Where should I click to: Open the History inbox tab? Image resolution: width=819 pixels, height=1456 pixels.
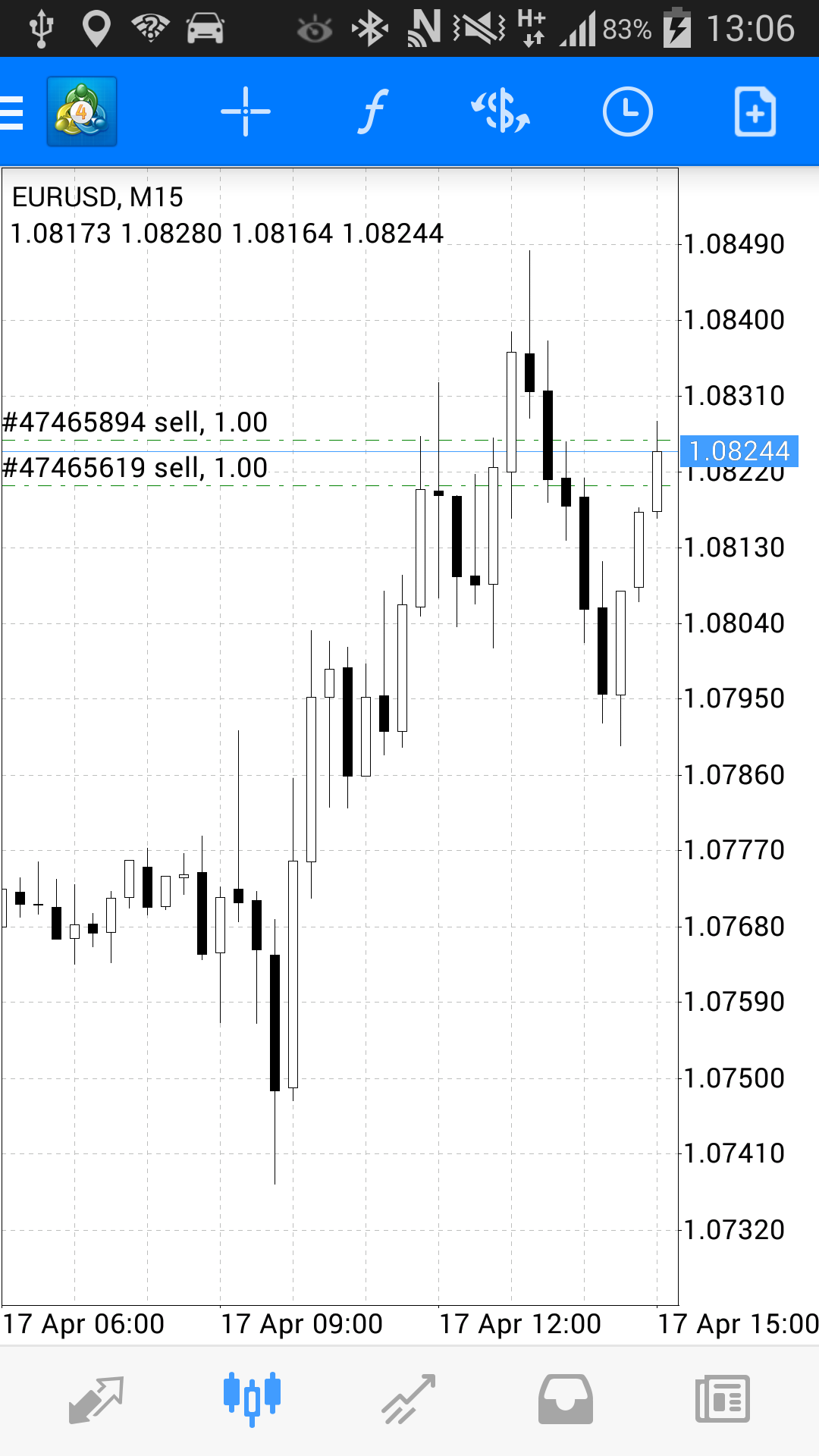tap(566, 1400)
